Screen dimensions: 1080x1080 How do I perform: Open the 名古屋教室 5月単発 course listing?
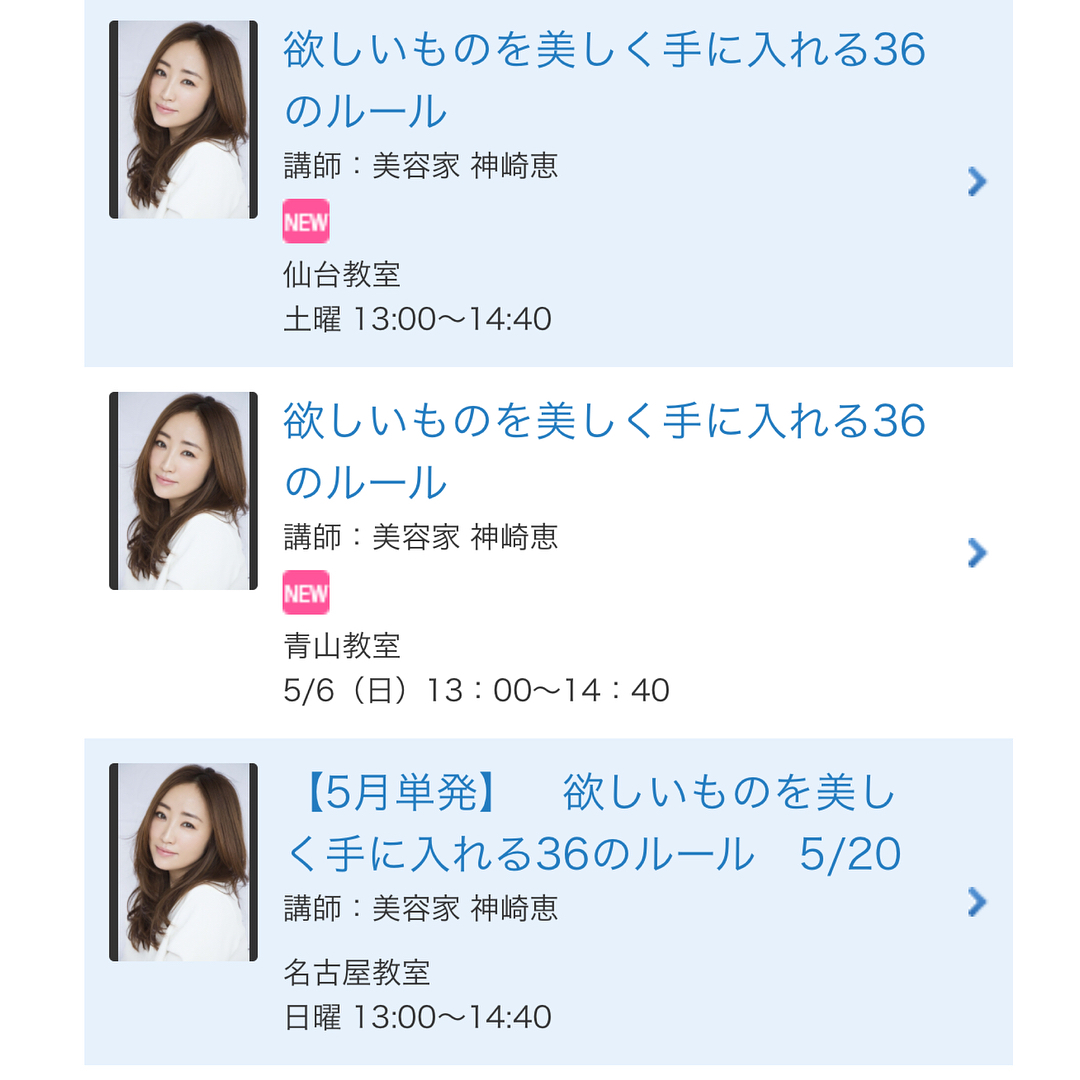(x=592, y=824)
